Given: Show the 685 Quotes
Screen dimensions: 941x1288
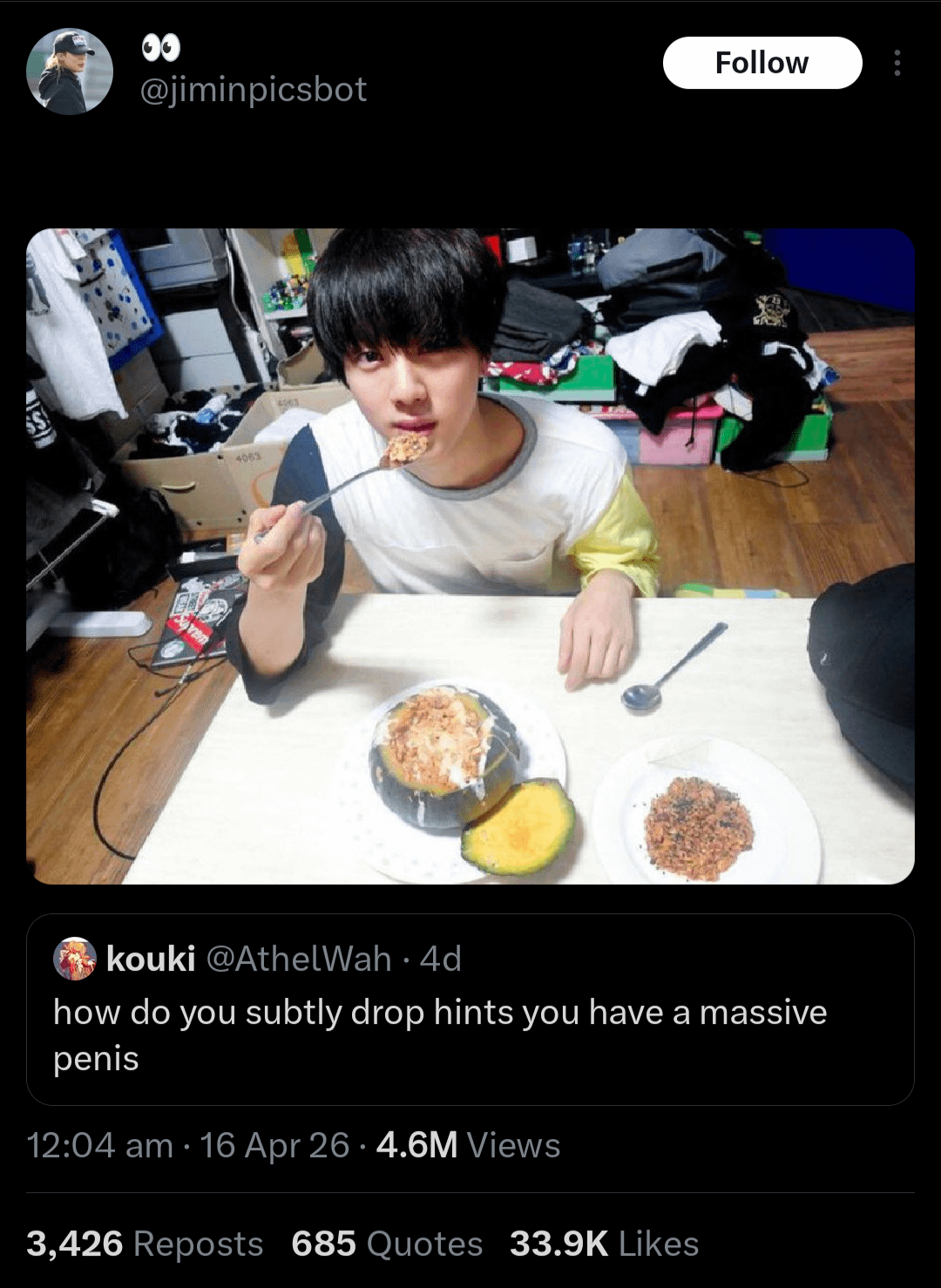Looking at the screenshot, I should point(387,1244).
